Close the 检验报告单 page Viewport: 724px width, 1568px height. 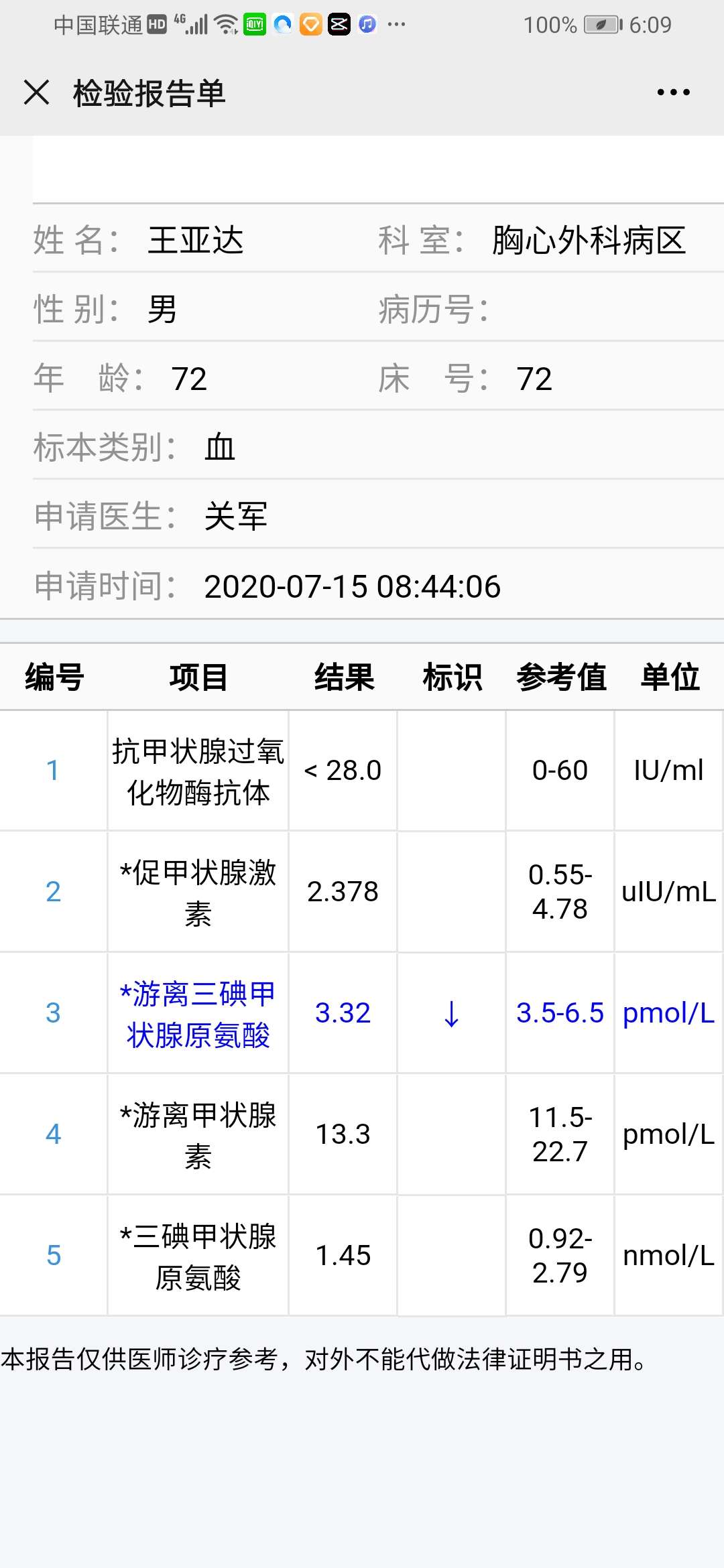point(36,92)
